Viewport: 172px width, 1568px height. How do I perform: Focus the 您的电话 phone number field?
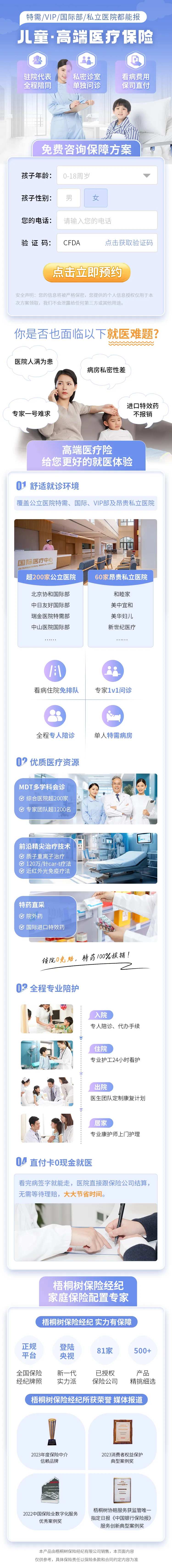[107, 220]
